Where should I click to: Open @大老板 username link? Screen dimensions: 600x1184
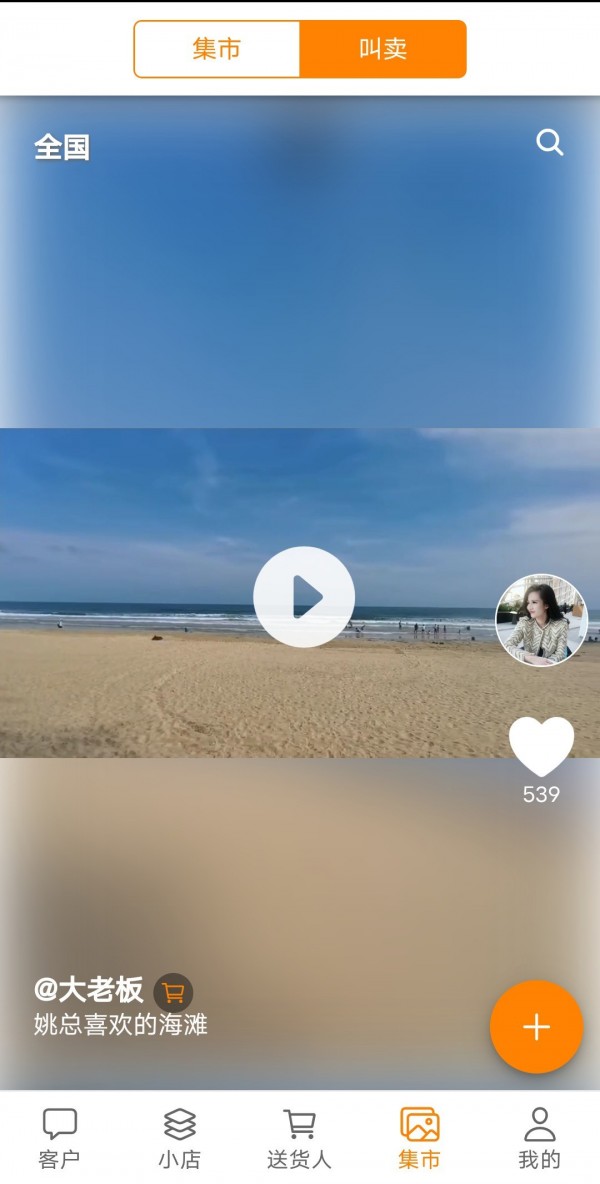[x=89, y=991]
